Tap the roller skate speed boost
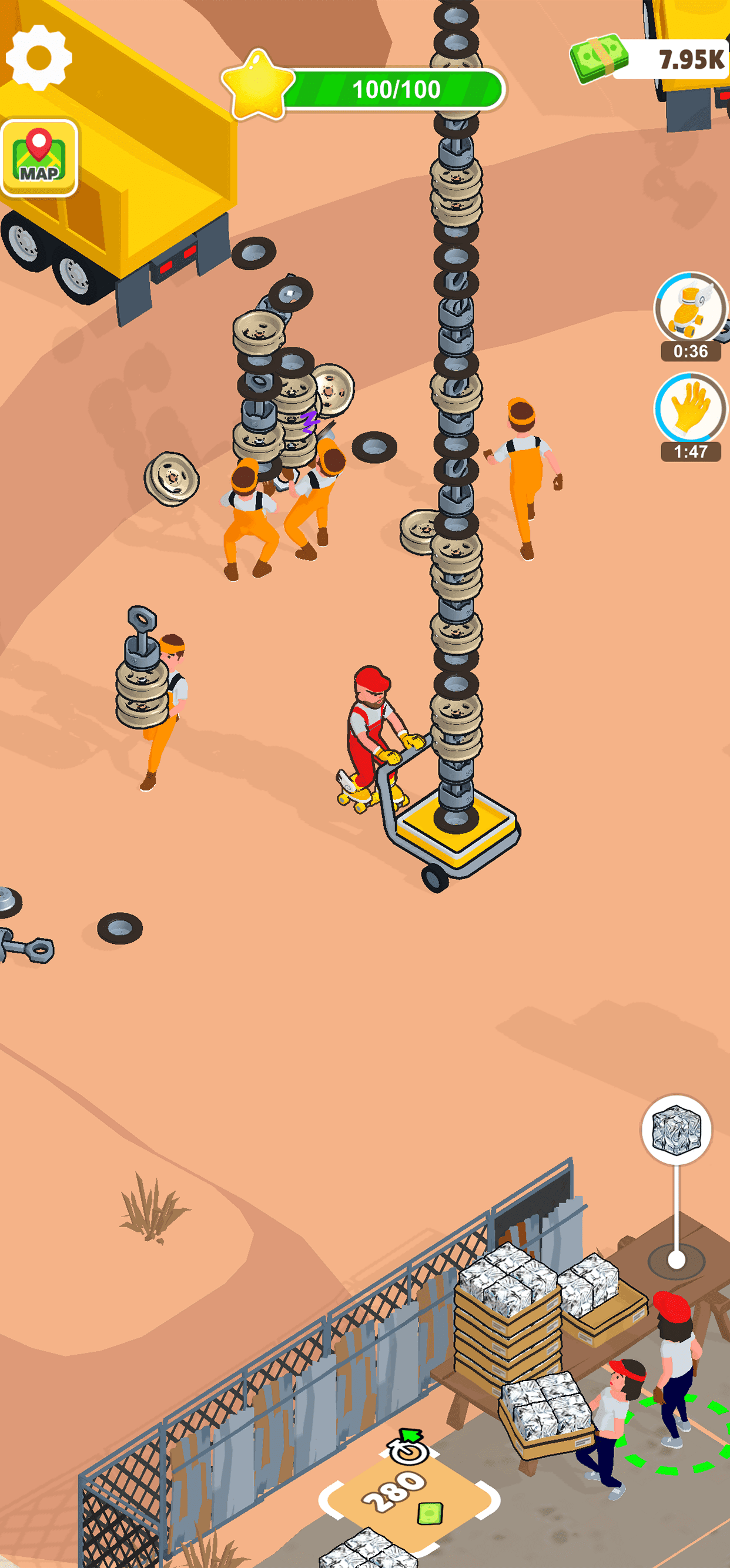Image resolution: width=730 pixels, height=1568 pixels. [690, 307]
